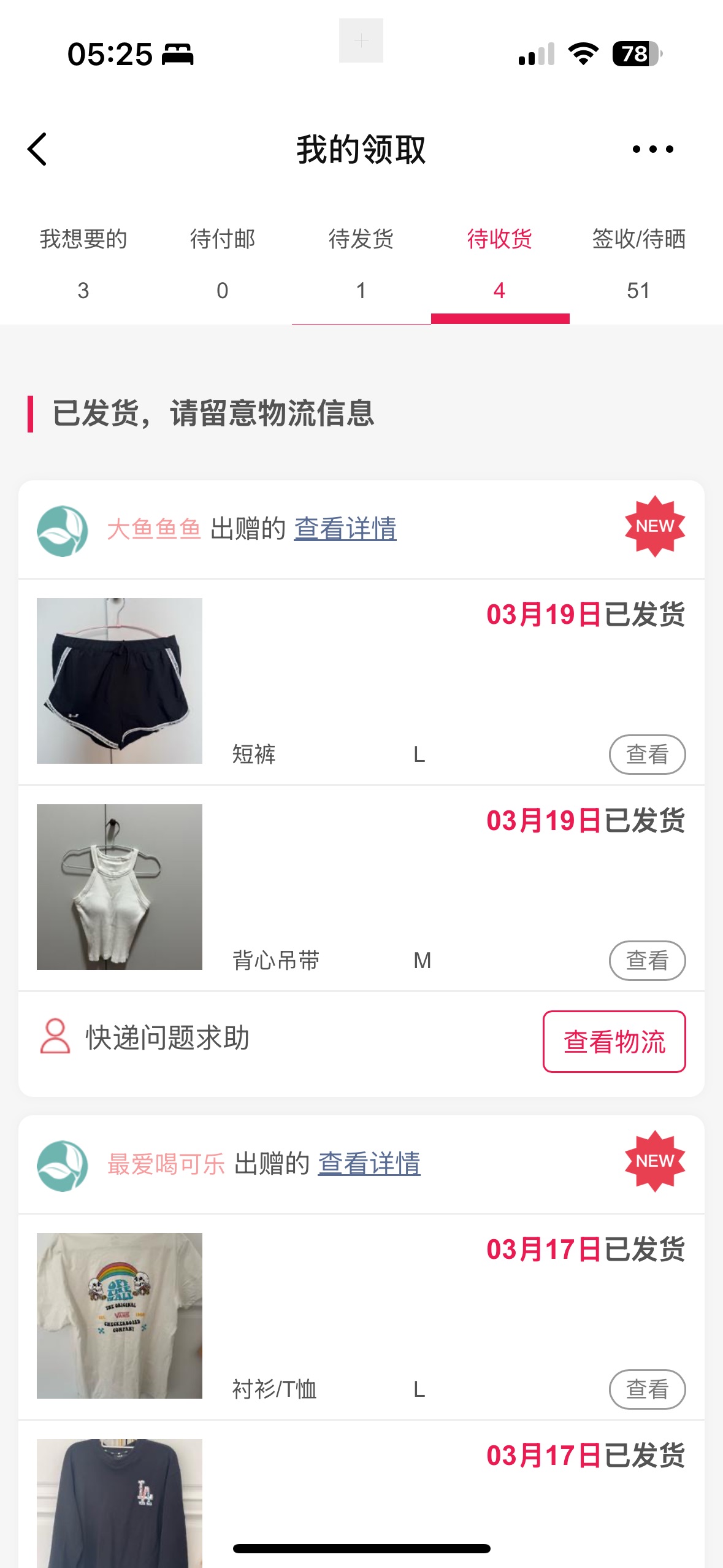Screen dimensions: 723x1568
Task: Open the black shorts product image
Action: pos(120,681)
